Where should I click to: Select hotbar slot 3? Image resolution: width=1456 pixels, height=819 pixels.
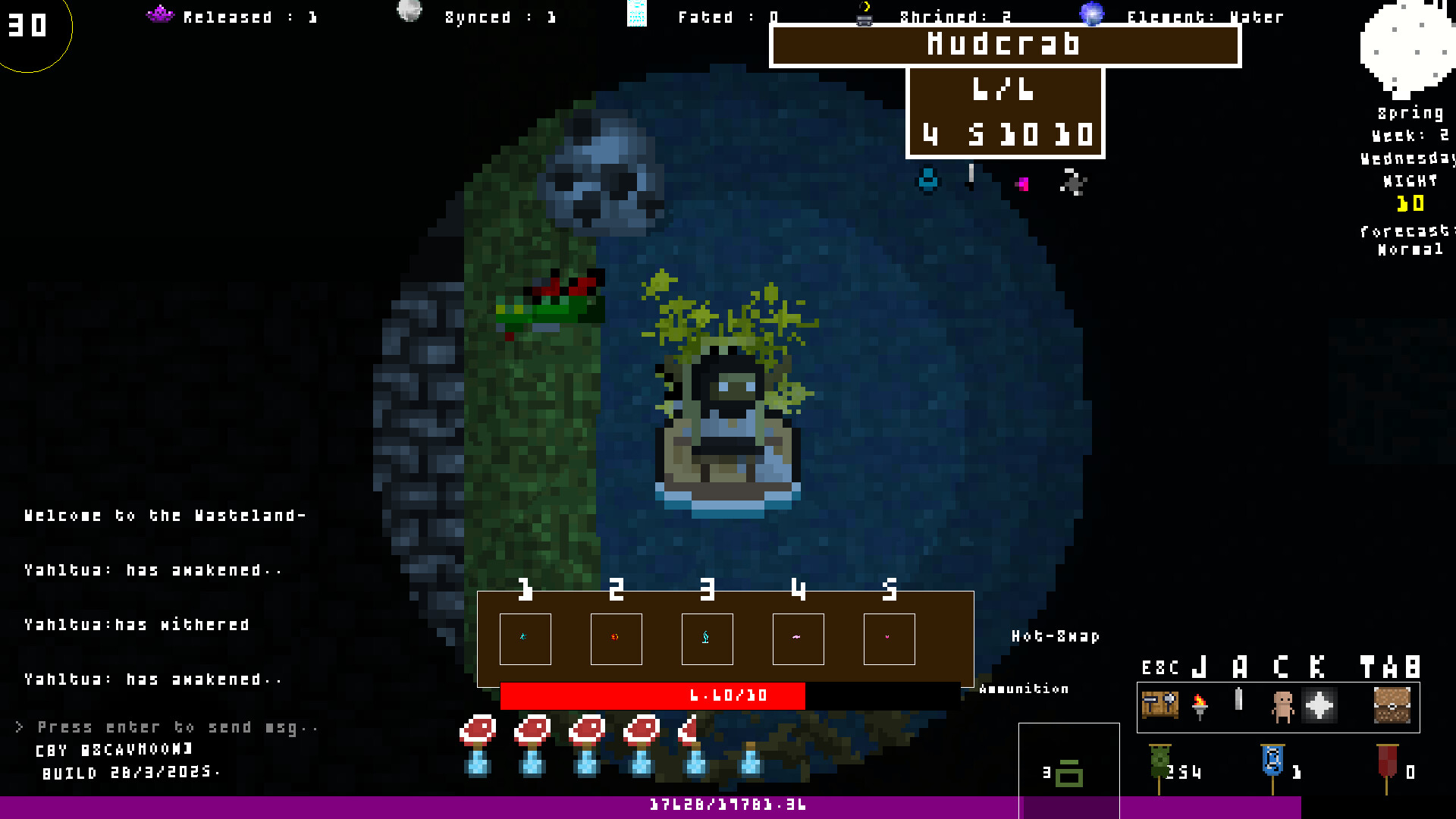pos(707,639)
